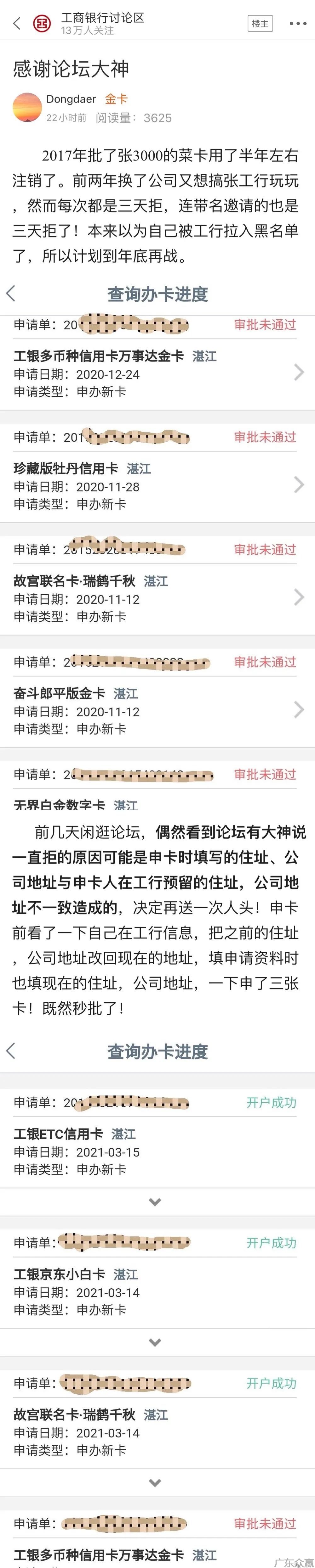Open the three-dot overflow menu

(297, 24)
